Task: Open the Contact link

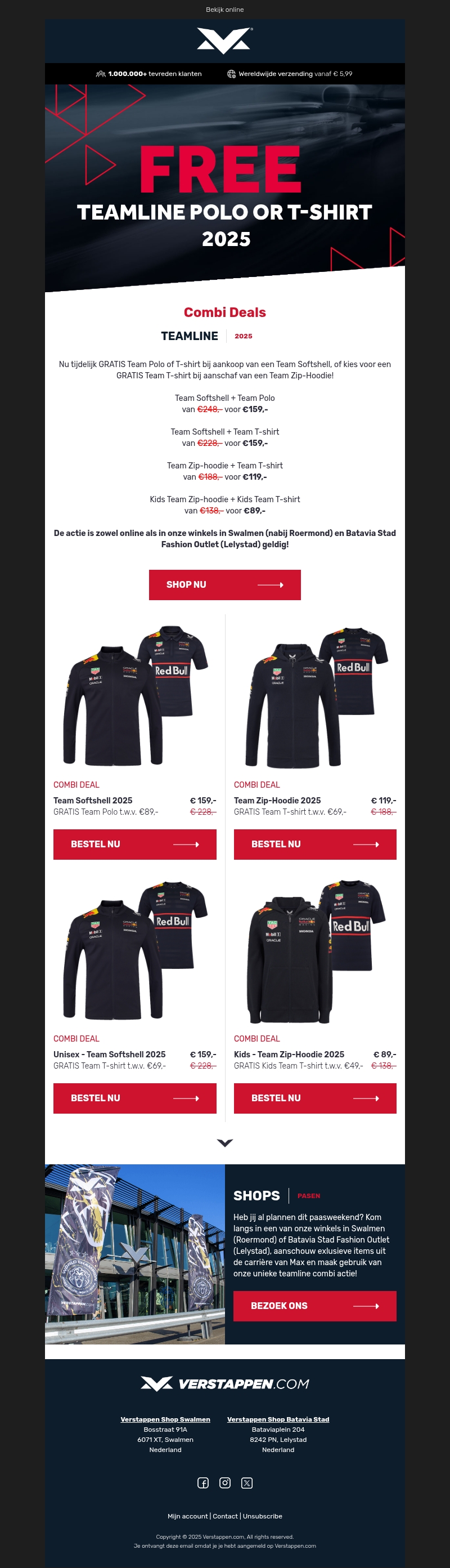Action: coord(225,1516)
